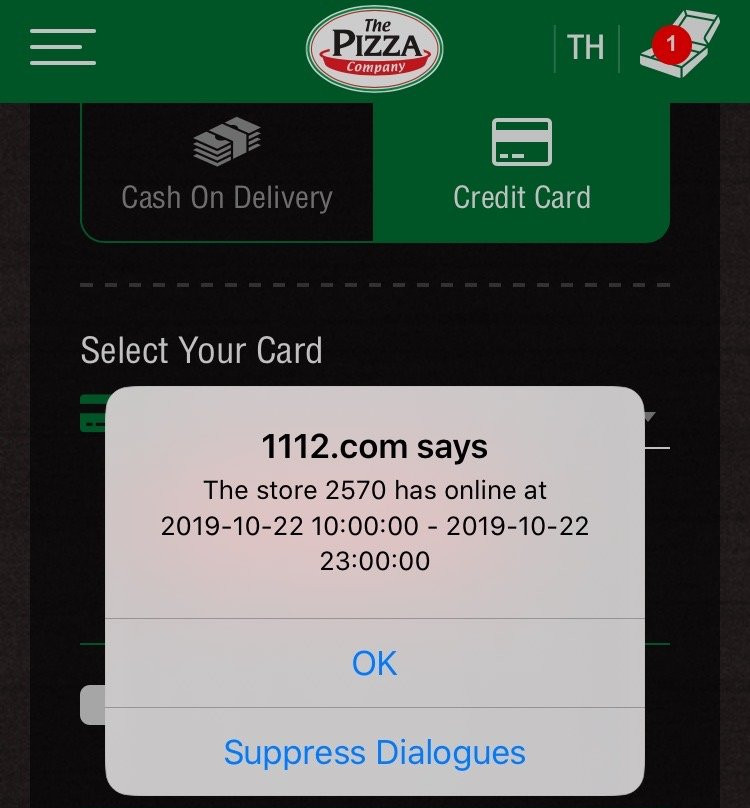
Task: Choose Suppress Dialogues
Action: point(375,752)
